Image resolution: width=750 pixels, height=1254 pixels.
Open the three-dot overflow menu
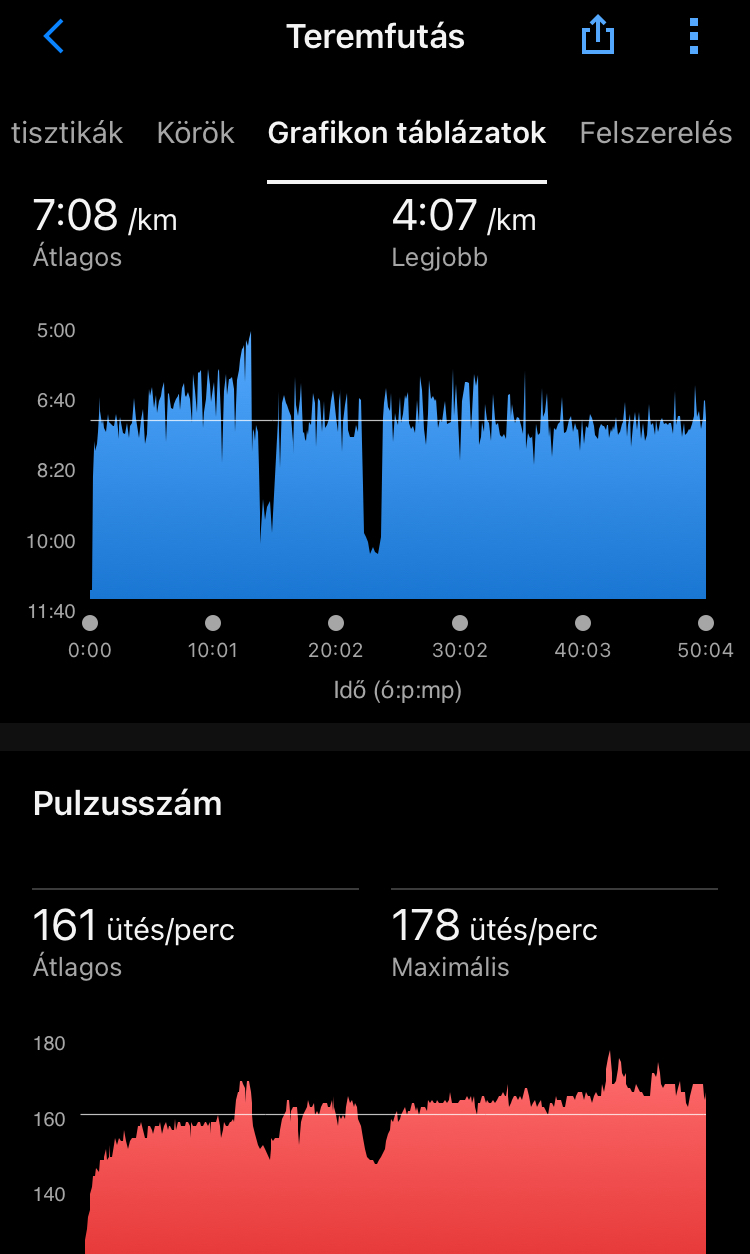(x=694, y=37)
